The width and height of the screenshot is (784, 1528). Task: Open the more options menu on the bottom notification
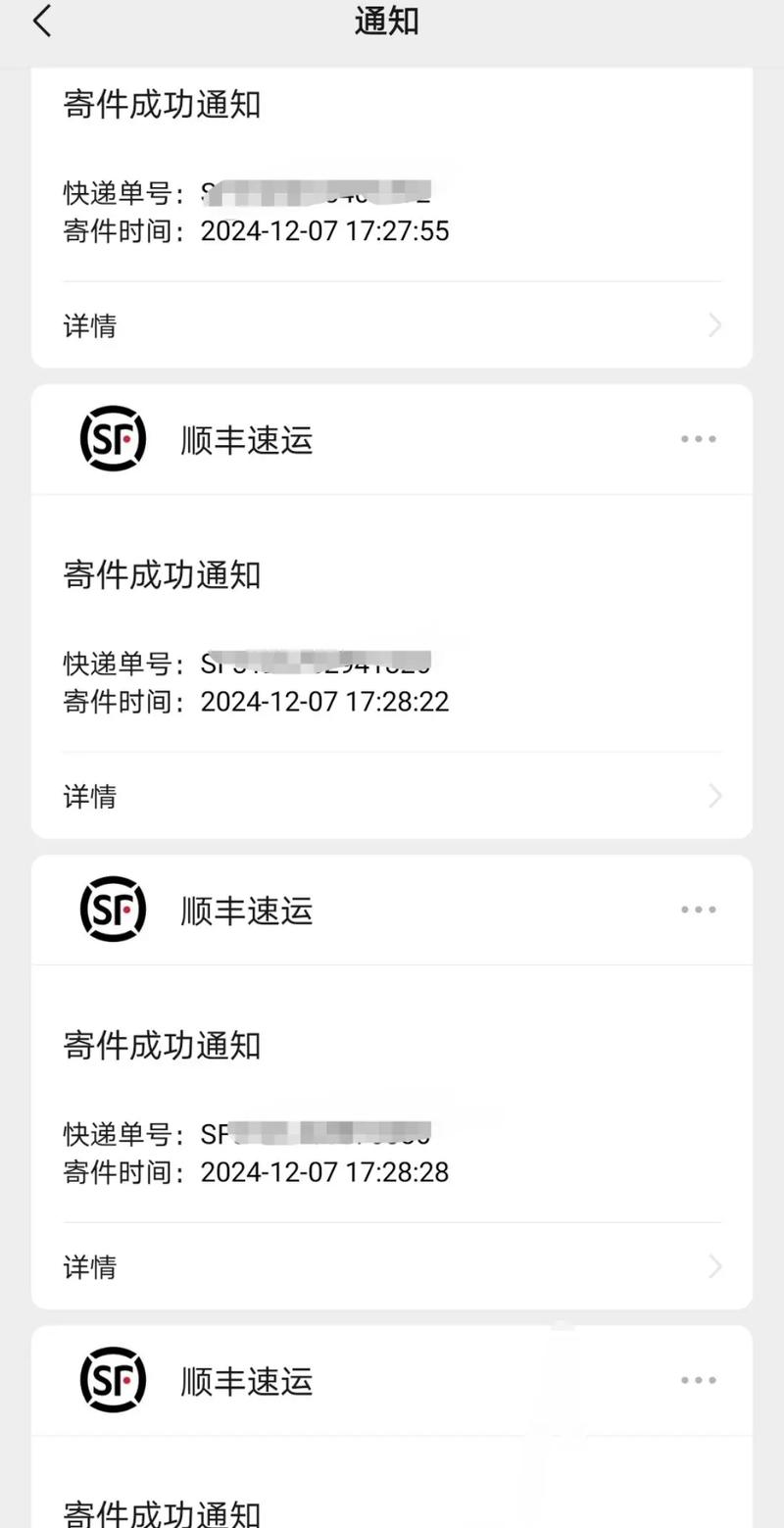click(697, 1379)
